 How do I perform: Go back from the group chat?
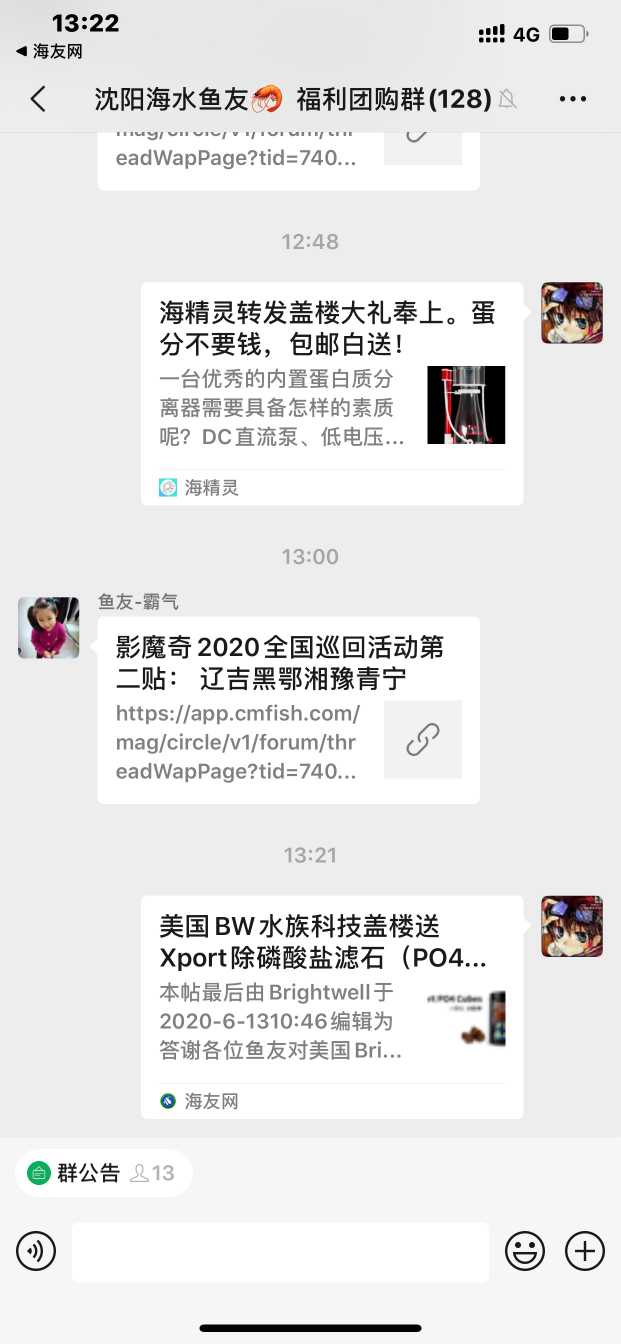[x=38, y=99]
